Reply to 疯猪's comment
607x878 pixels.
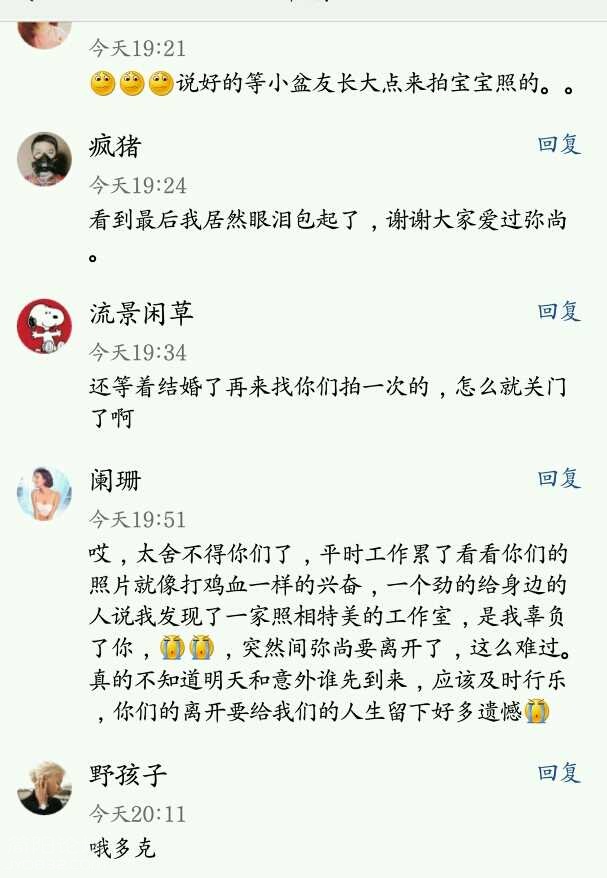coord(558,145)
